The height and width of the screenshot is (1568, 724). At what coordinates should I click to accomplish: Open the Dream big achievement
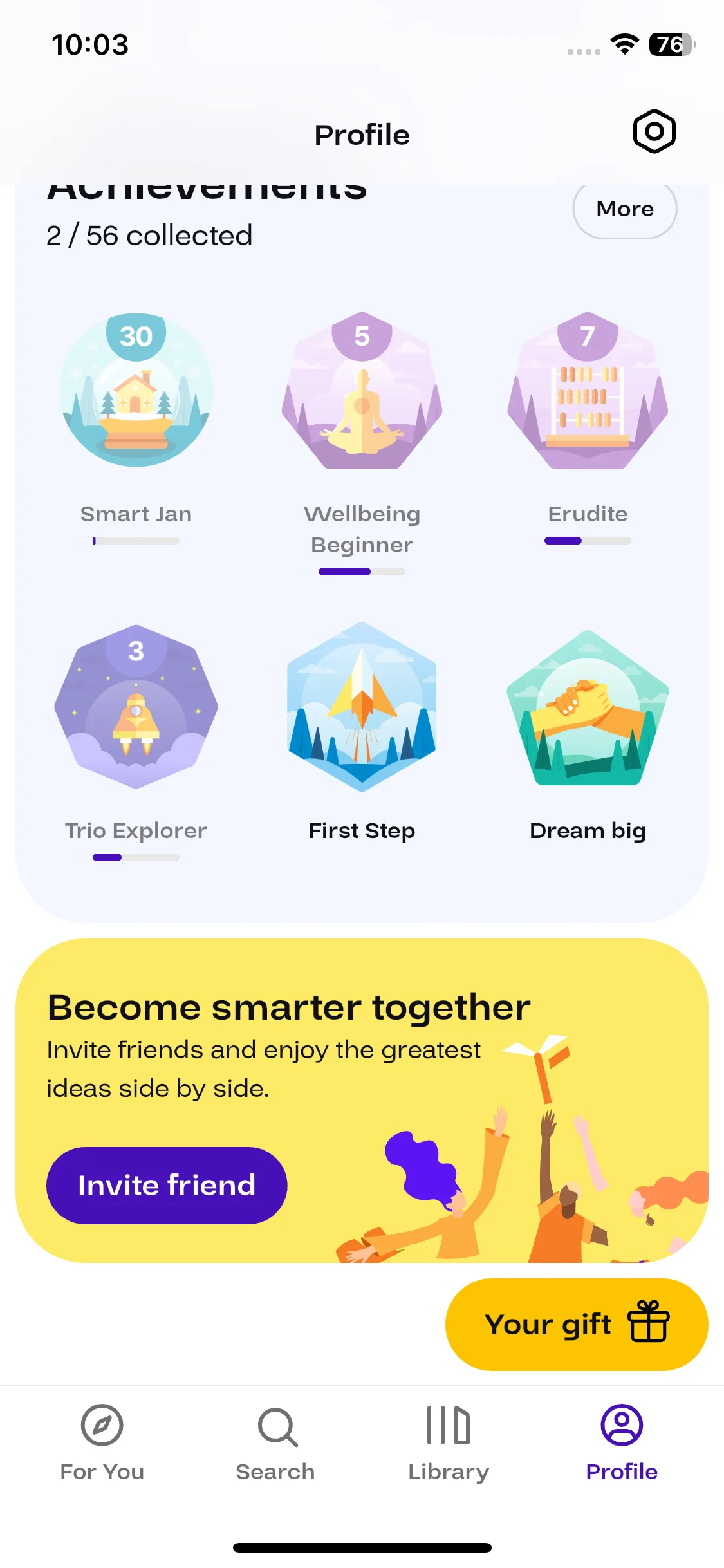coord(588,707)
